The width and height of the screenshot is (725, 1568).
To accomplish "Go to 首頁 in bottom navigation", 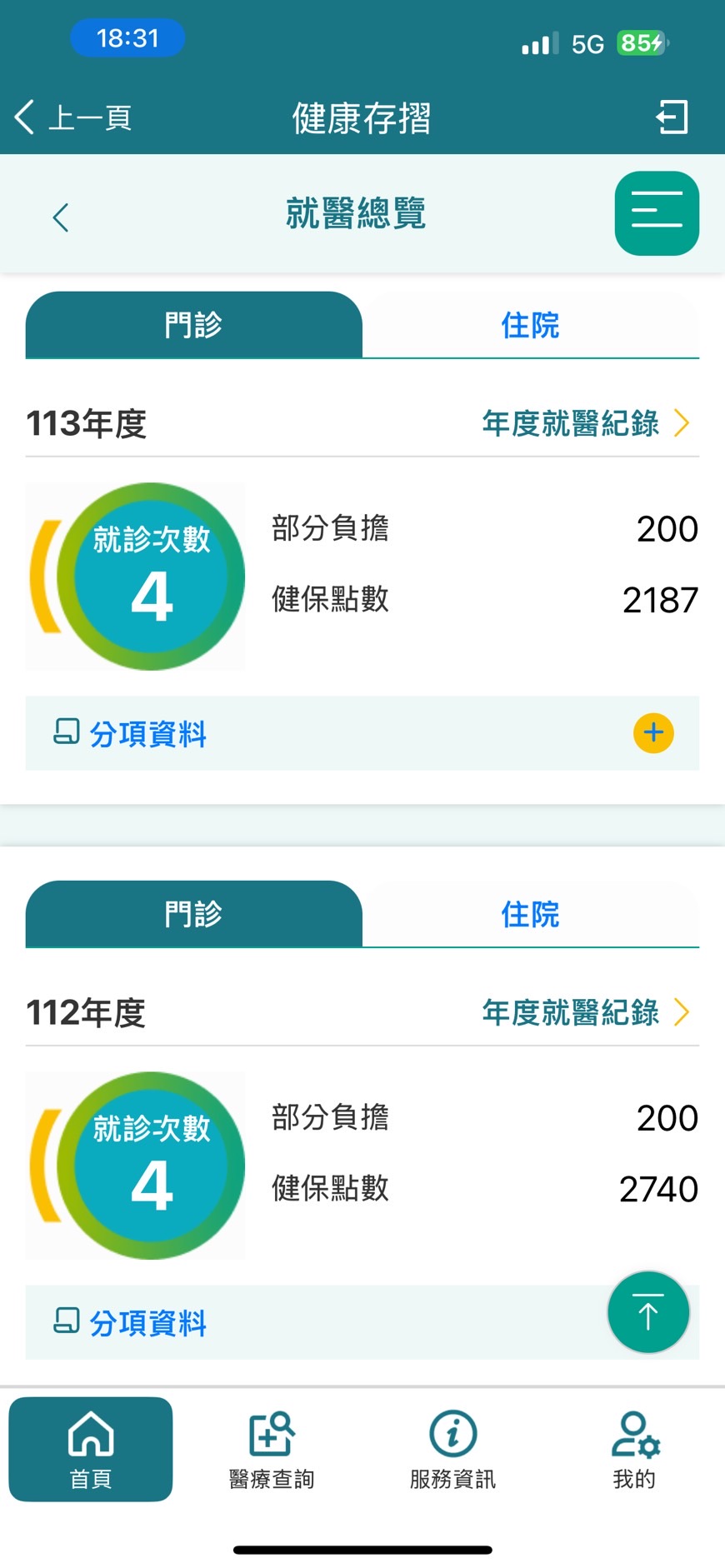I will (x=91, y=1450).
